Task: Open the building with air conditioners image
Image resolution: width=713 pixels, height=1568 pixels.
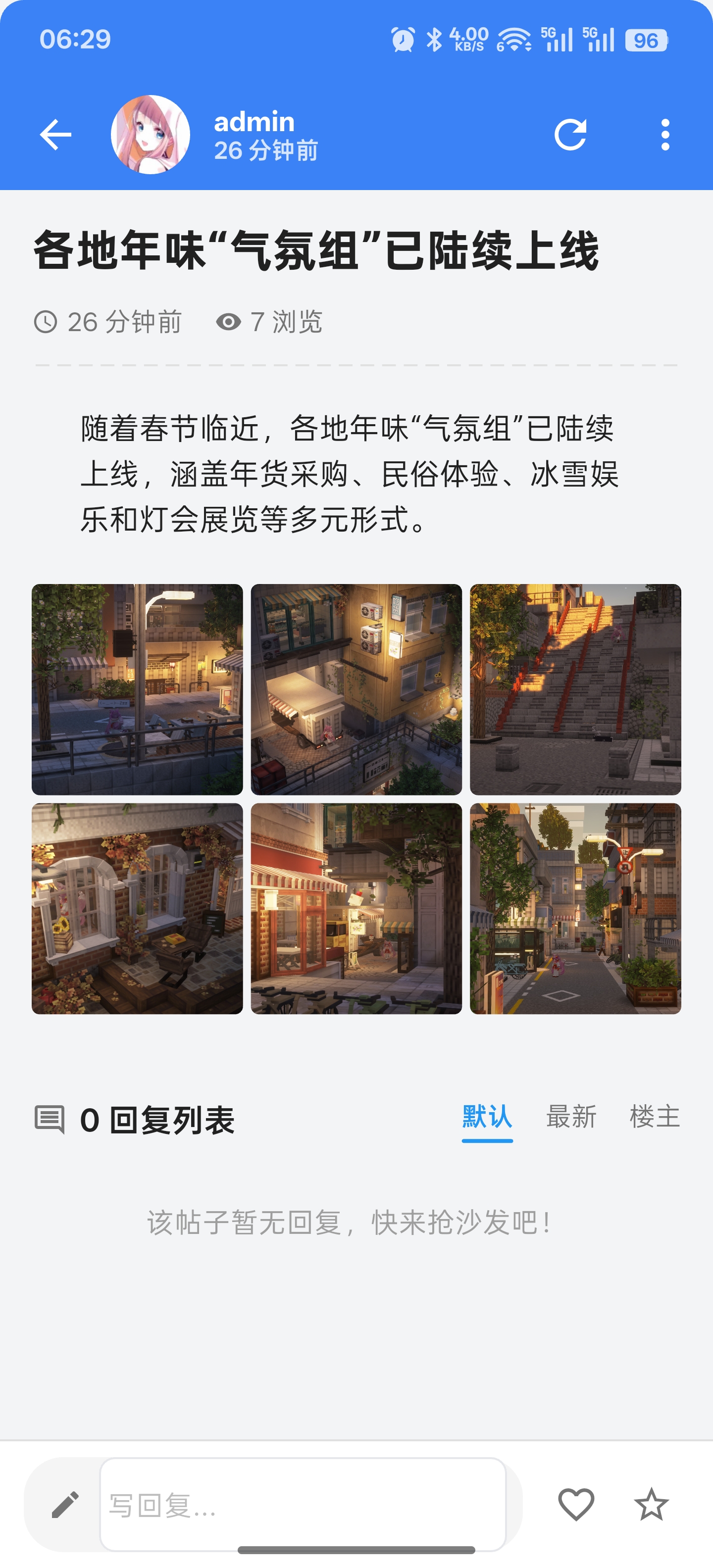Action: [x=356, y=689]
